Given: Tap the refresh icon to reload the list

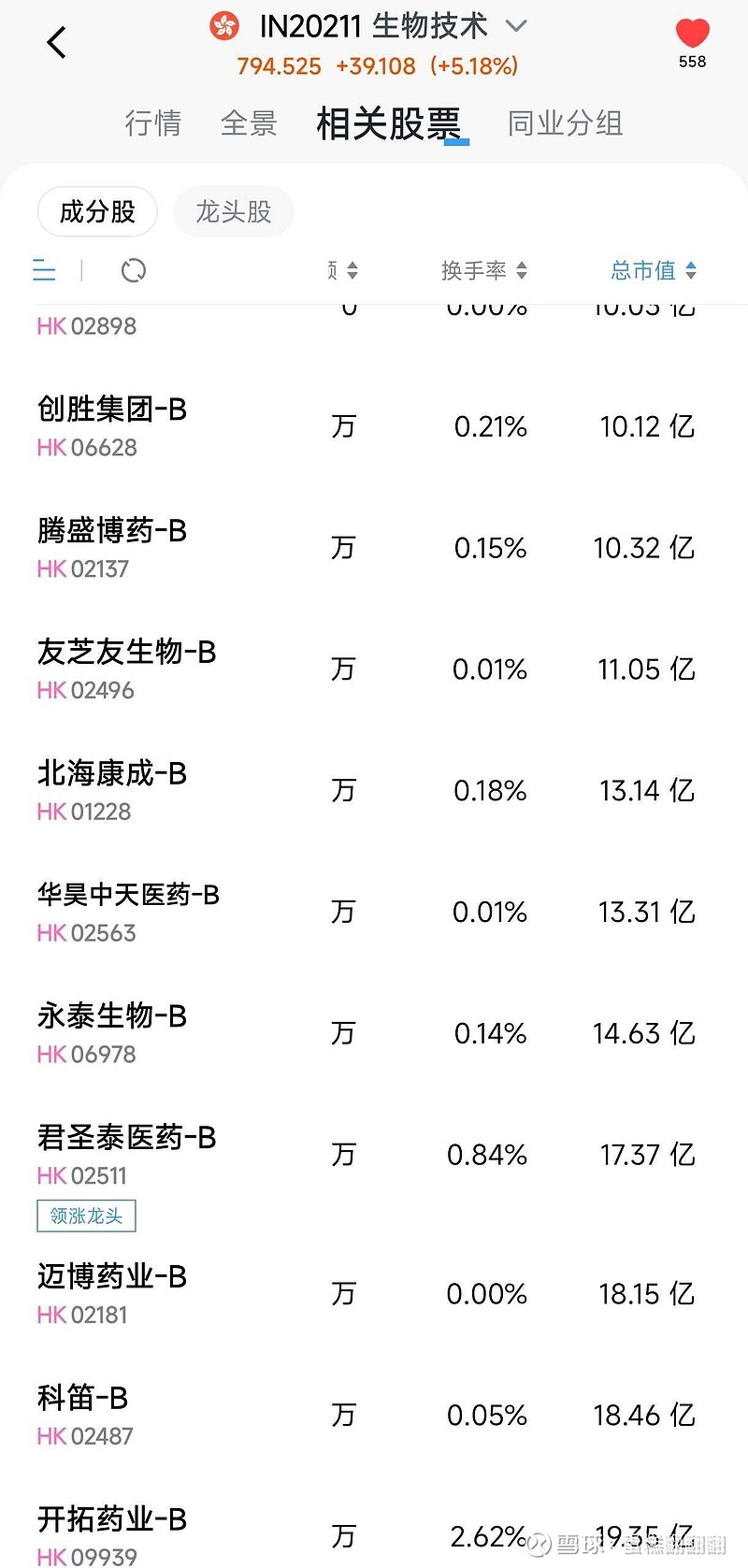Looking at the screenshot, I should pos(133,270).
